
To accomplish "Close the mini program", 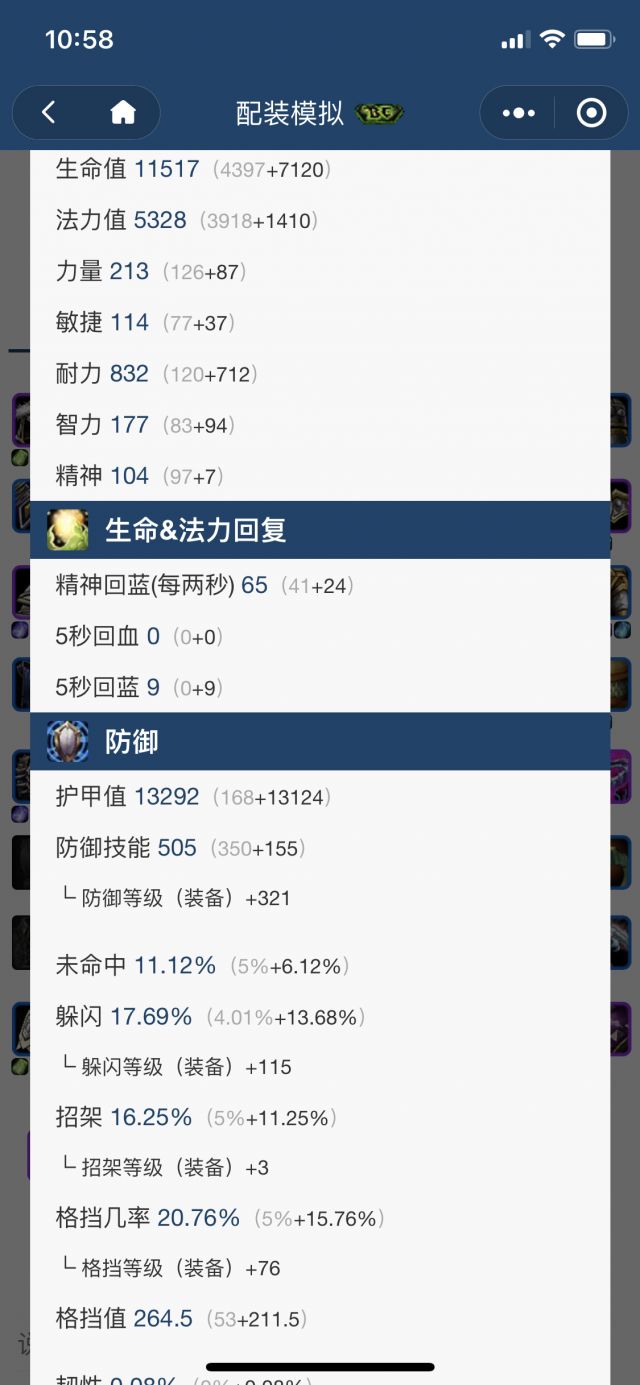I will coord(591,113).
